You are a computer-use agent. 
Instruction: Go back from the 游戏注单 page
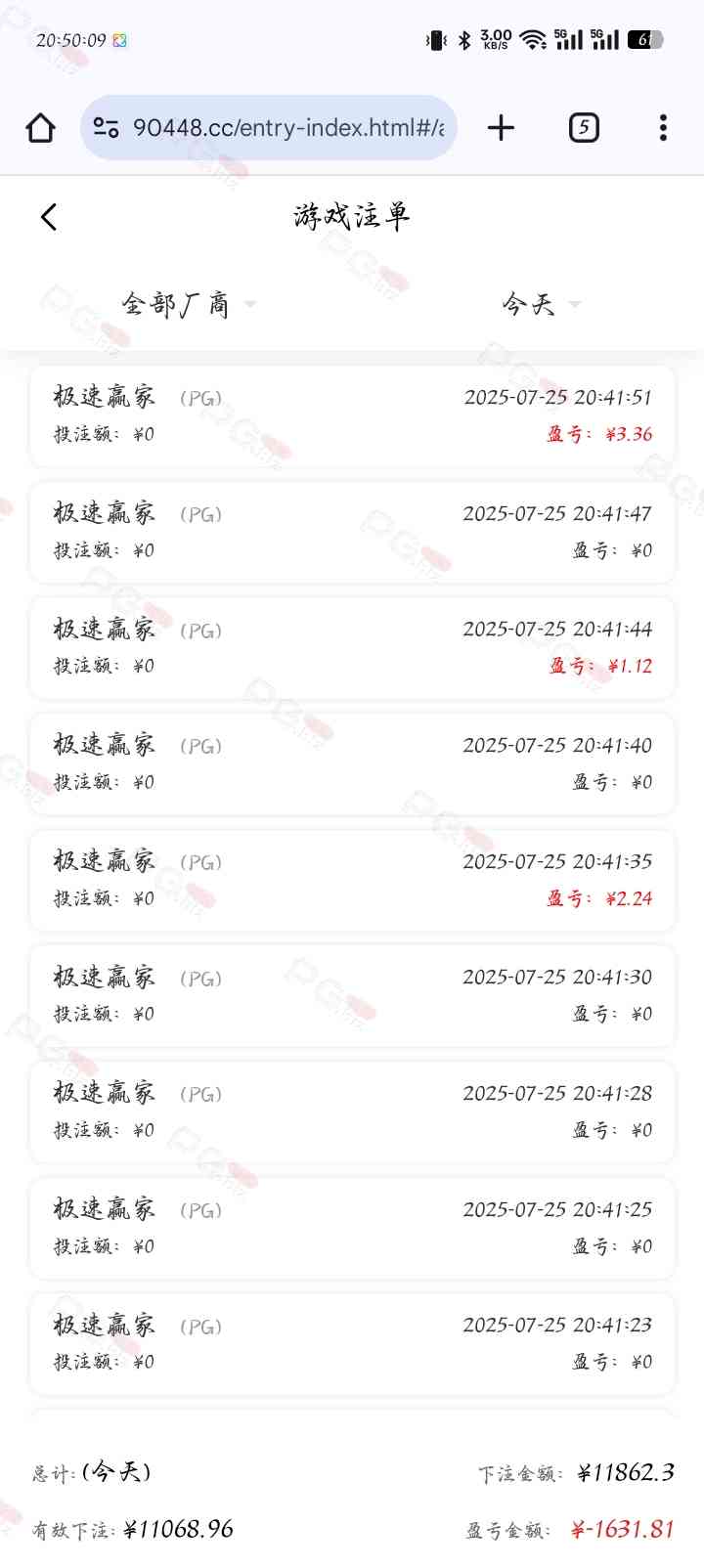pyautogui.click(x=50, y=216)
